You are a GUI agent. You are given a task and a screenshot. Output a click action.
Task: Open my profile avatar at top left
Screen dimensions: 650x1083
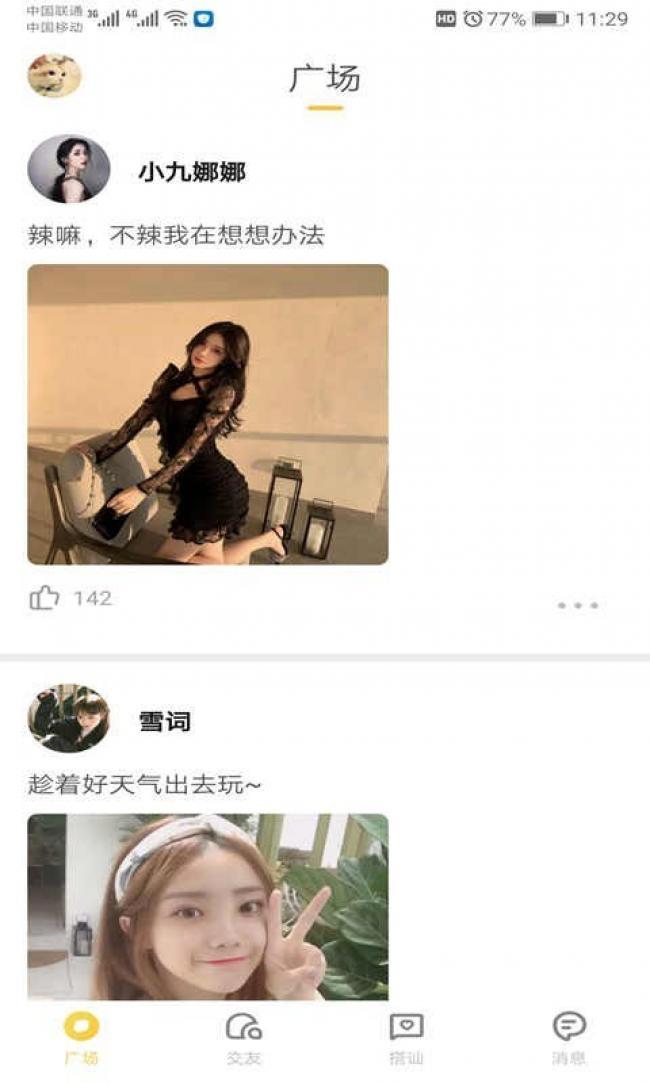[54, 75]
